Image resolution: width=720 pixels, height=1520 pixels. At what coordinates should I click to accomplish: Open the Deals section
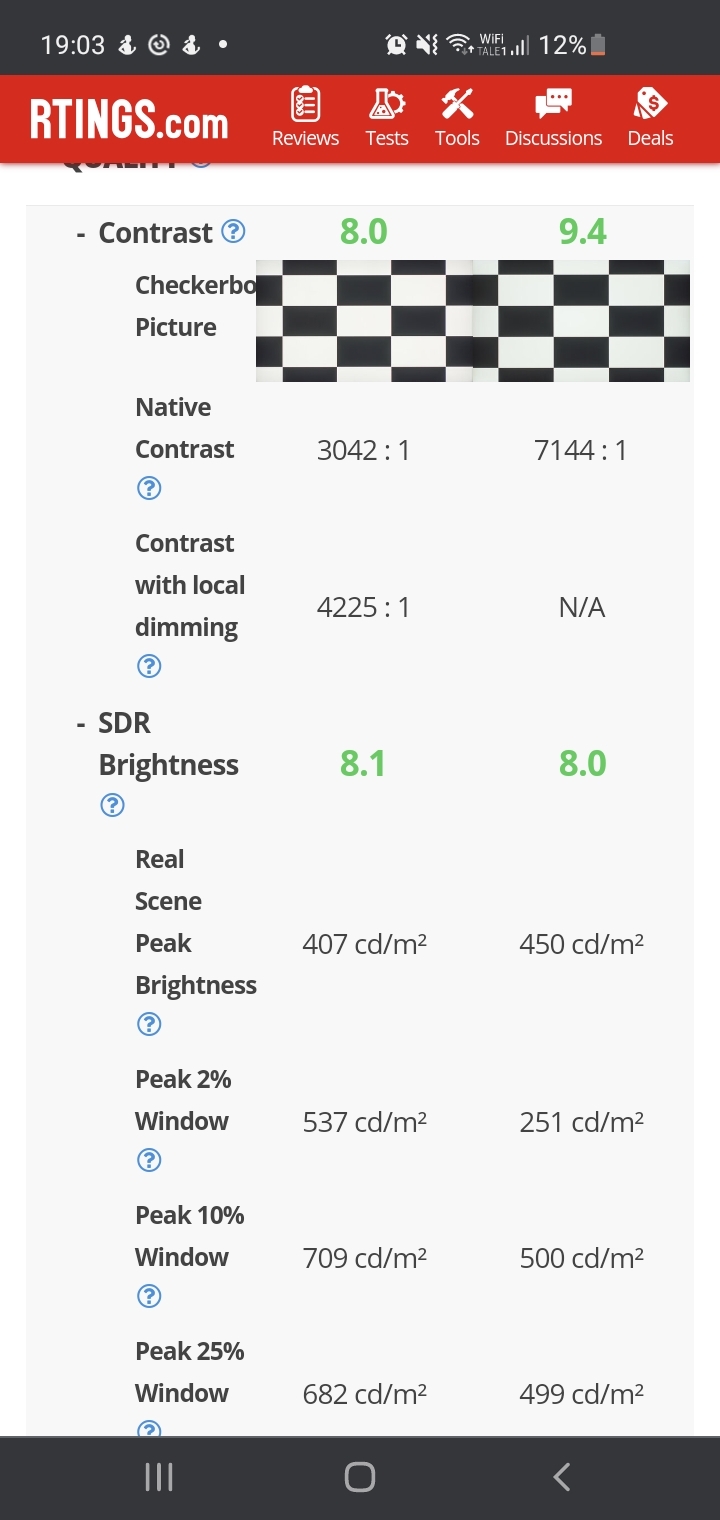[650, 118]
